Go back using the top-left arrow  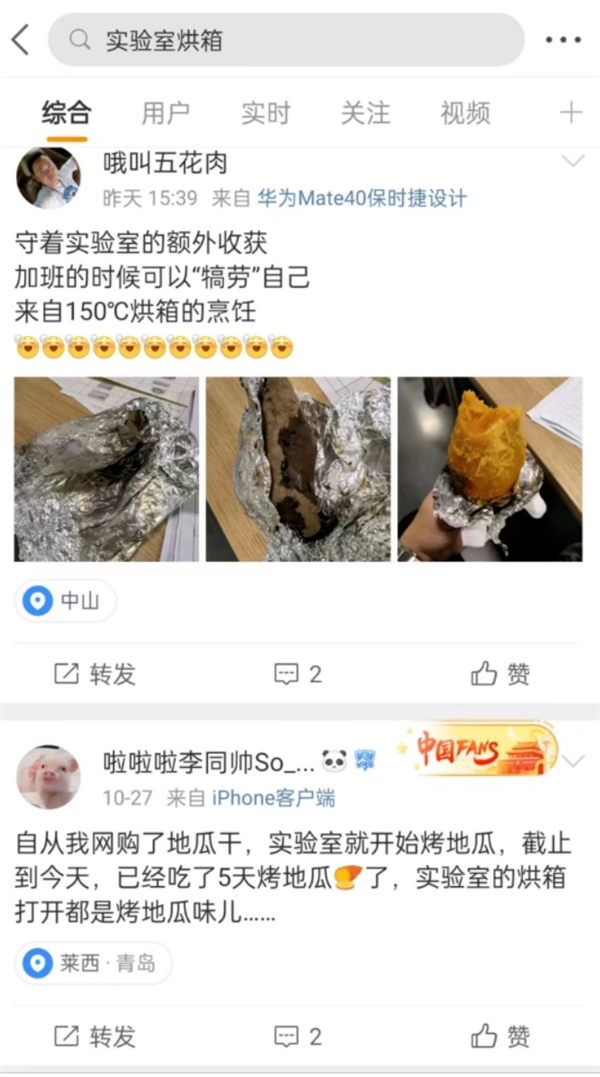21,40
